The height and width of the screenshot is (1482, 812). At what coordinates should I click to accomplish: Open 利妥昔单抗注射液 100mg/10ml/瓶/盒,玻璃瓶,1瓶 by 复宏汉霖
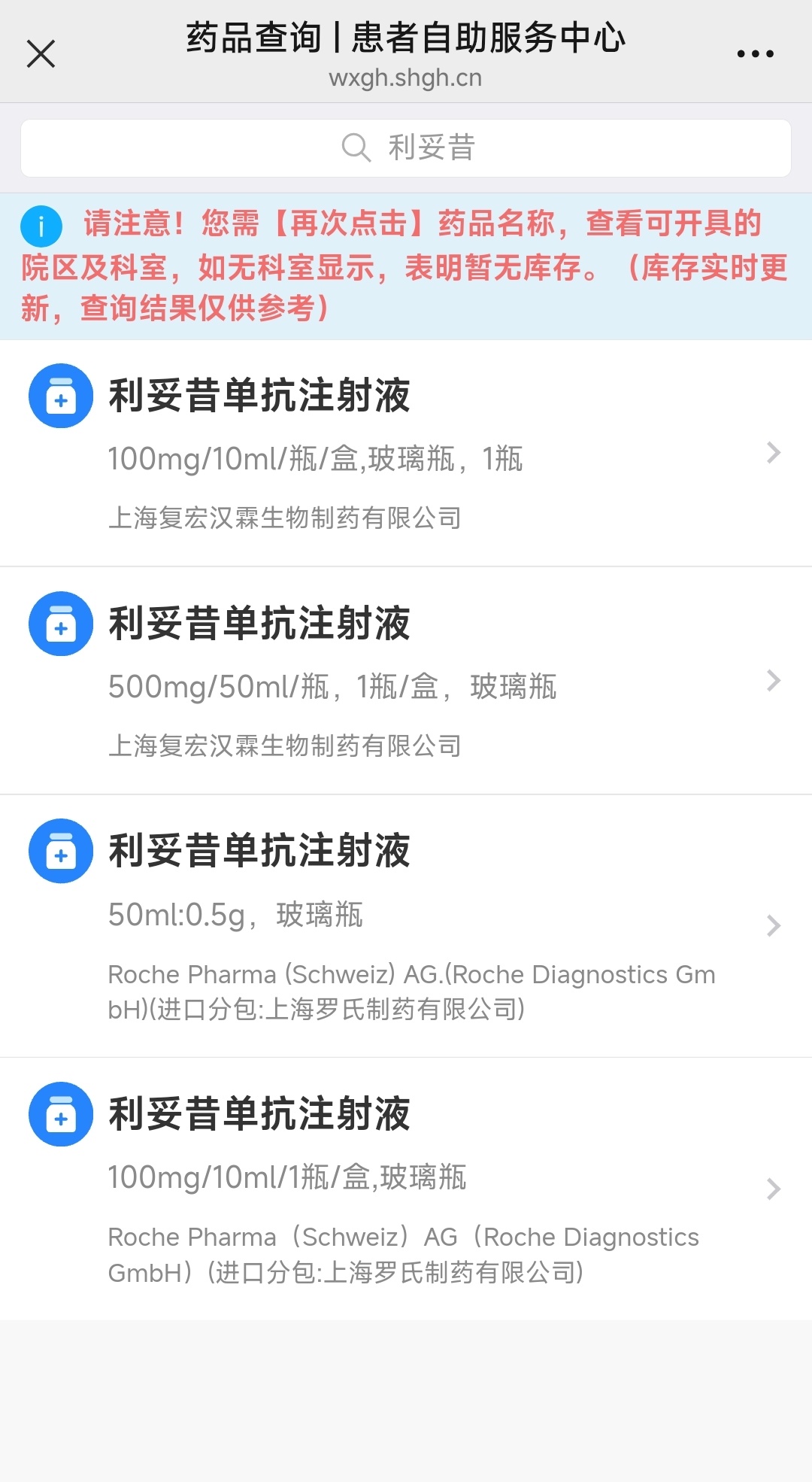[x=406, y=454]
